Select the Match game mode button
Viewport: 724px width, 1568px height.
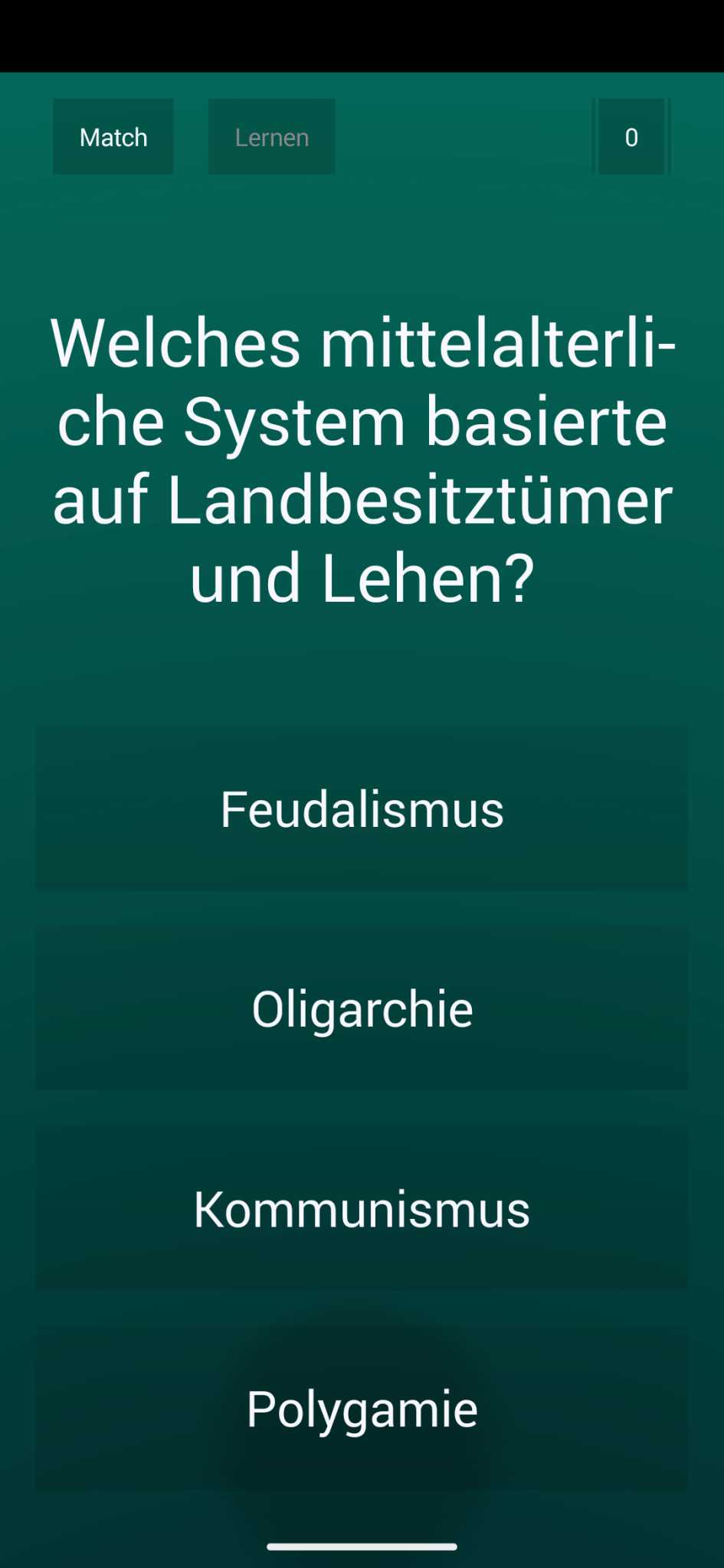point(113,136)
